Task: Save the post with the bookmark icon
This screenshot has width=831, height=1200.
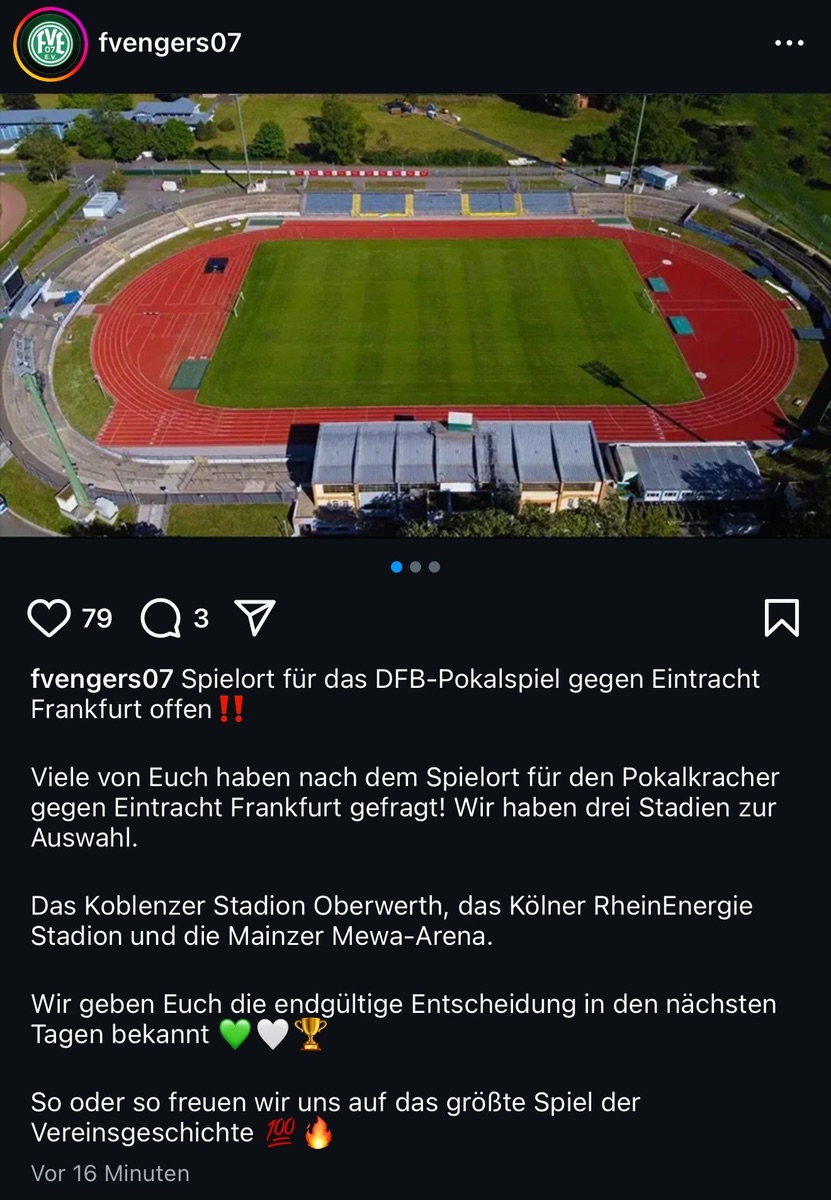Action: (781, 618)
